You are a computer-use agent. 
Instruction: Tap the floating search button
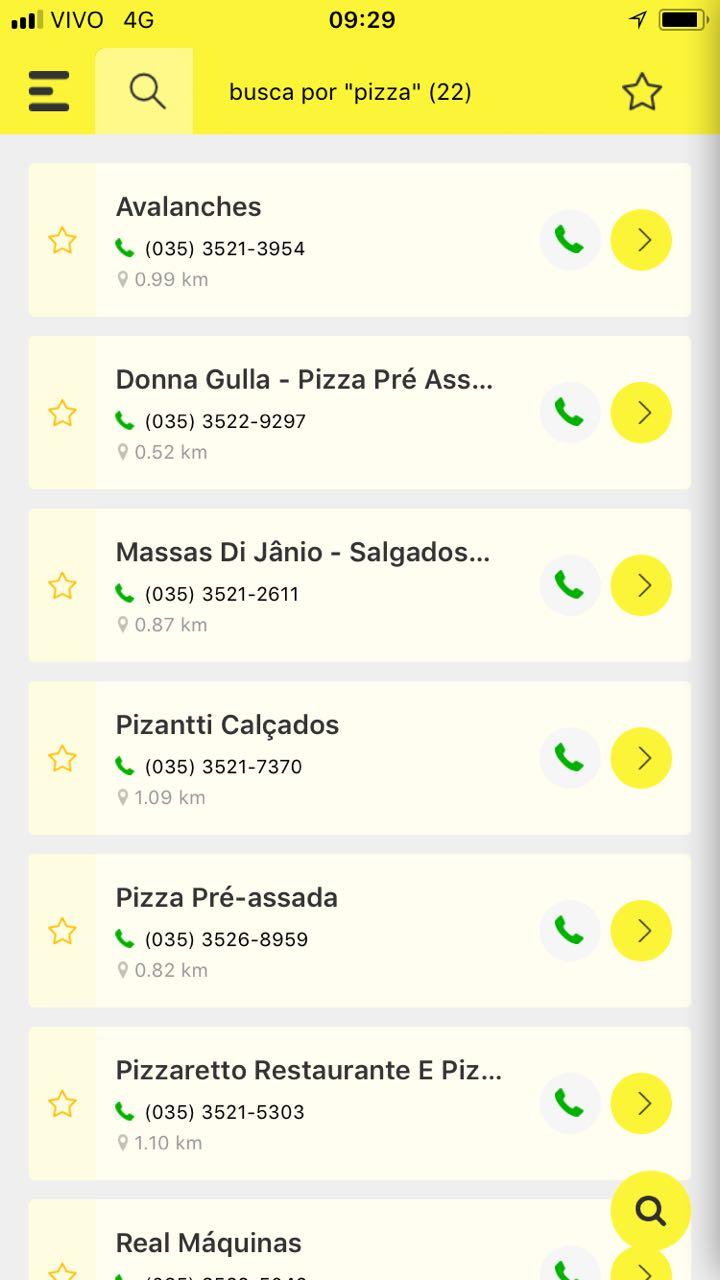click(650, 1211)
